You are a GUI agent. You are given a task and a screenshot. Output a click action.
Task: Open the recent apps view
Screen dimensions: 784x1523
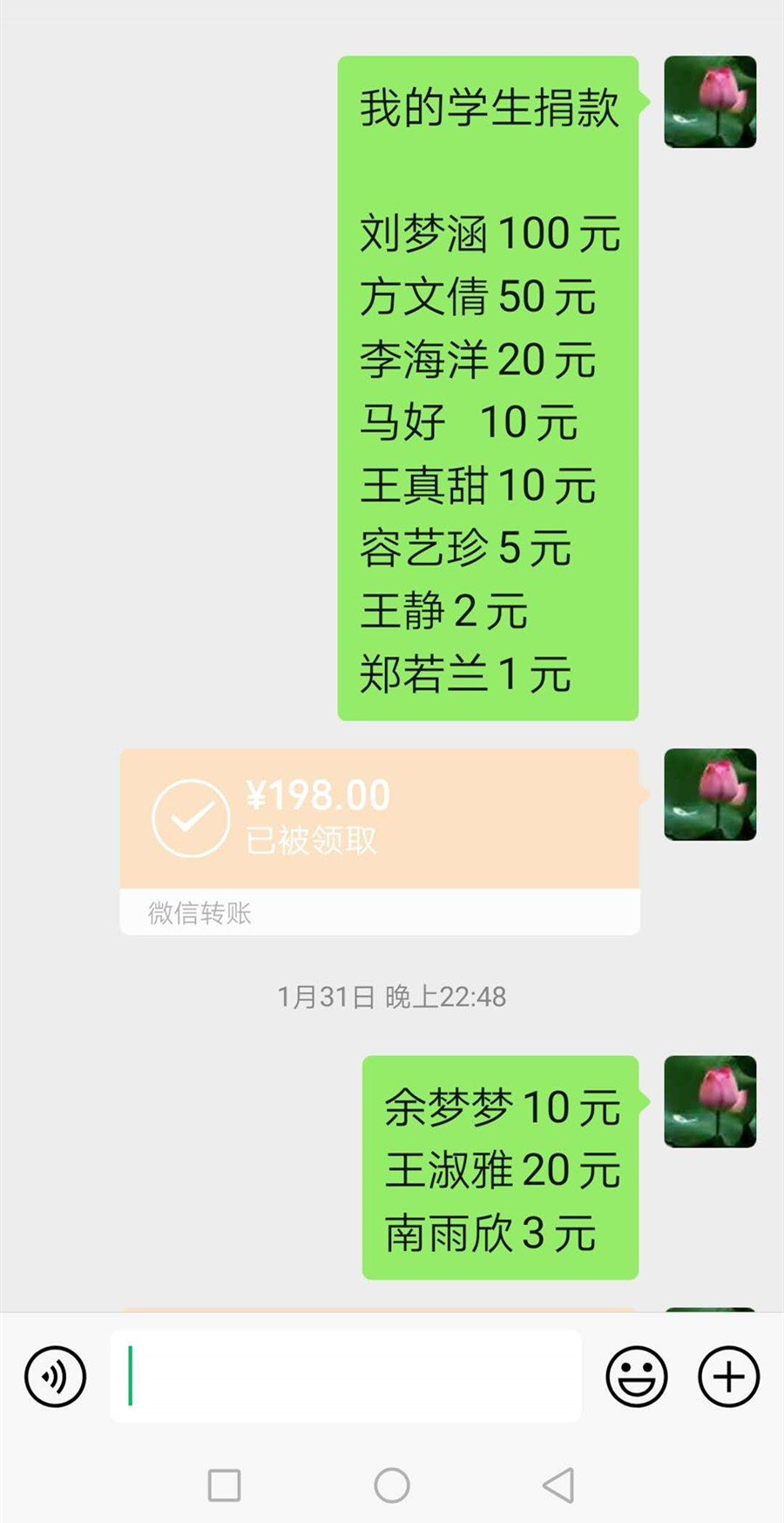[x=224, y=1486]
